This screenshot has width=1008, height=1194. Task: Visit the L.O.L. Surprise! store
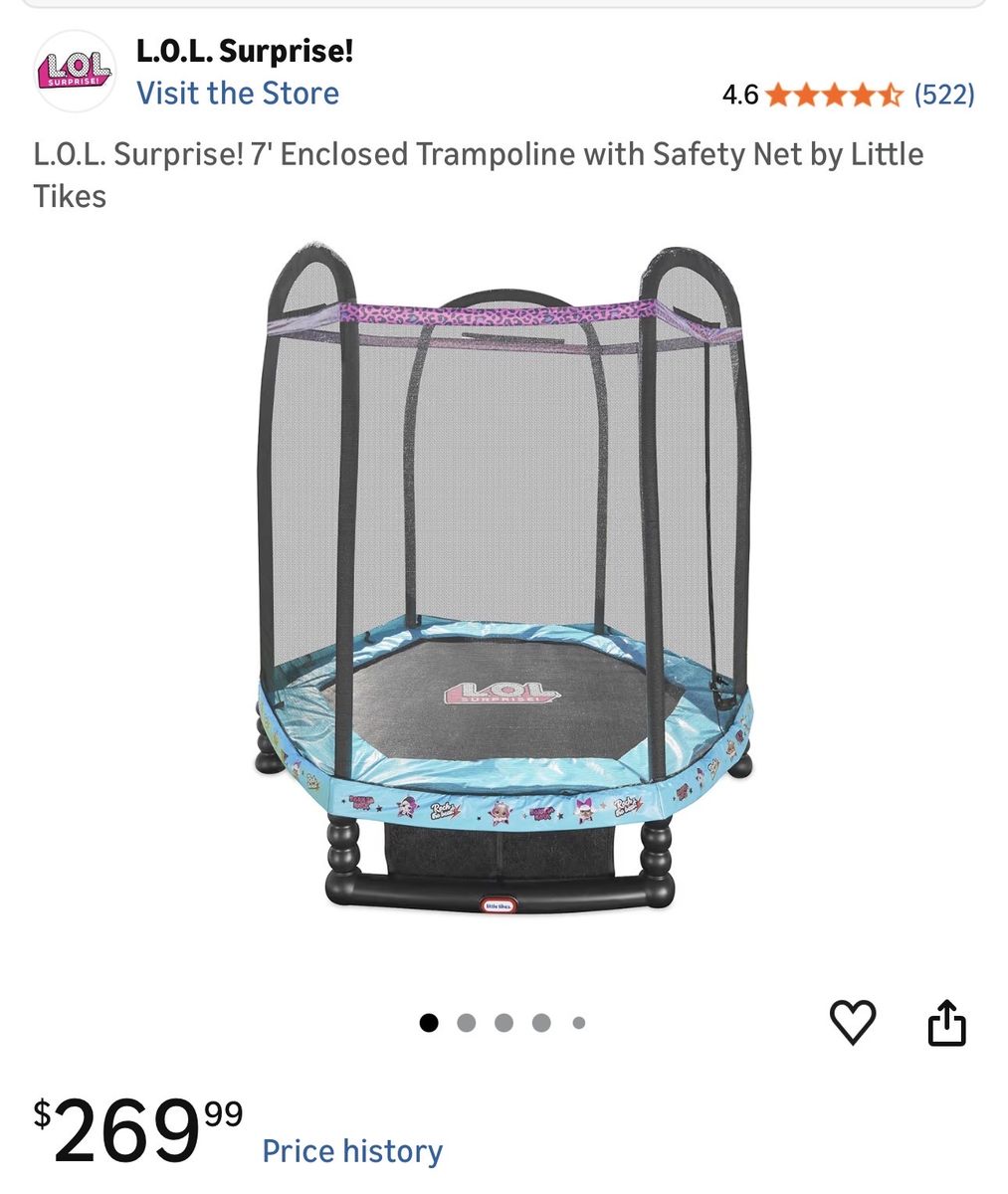click(238, 94)
